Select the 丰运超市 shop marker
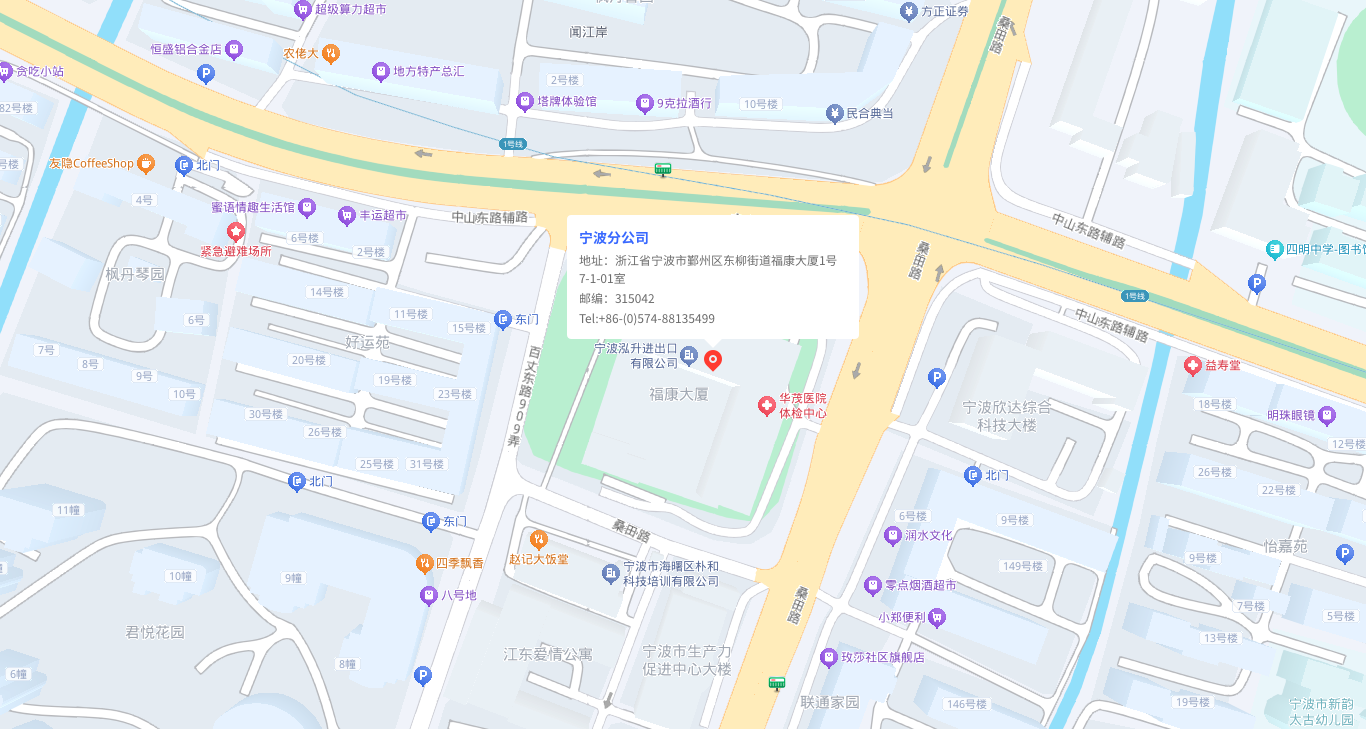1366x729 pixels. [346, 215]
